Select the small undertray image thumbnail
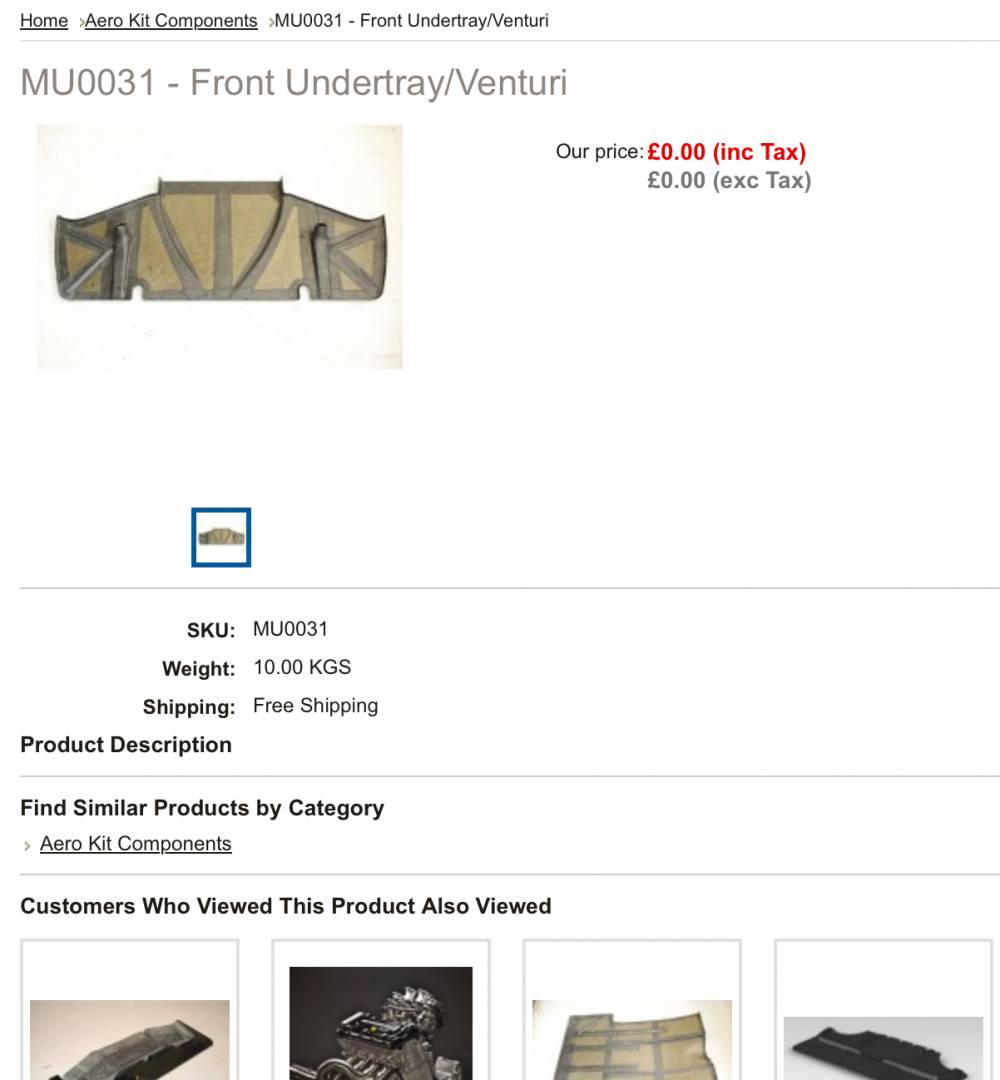The width and height of the screenshot is (1000, 1080). click(221, 537)
